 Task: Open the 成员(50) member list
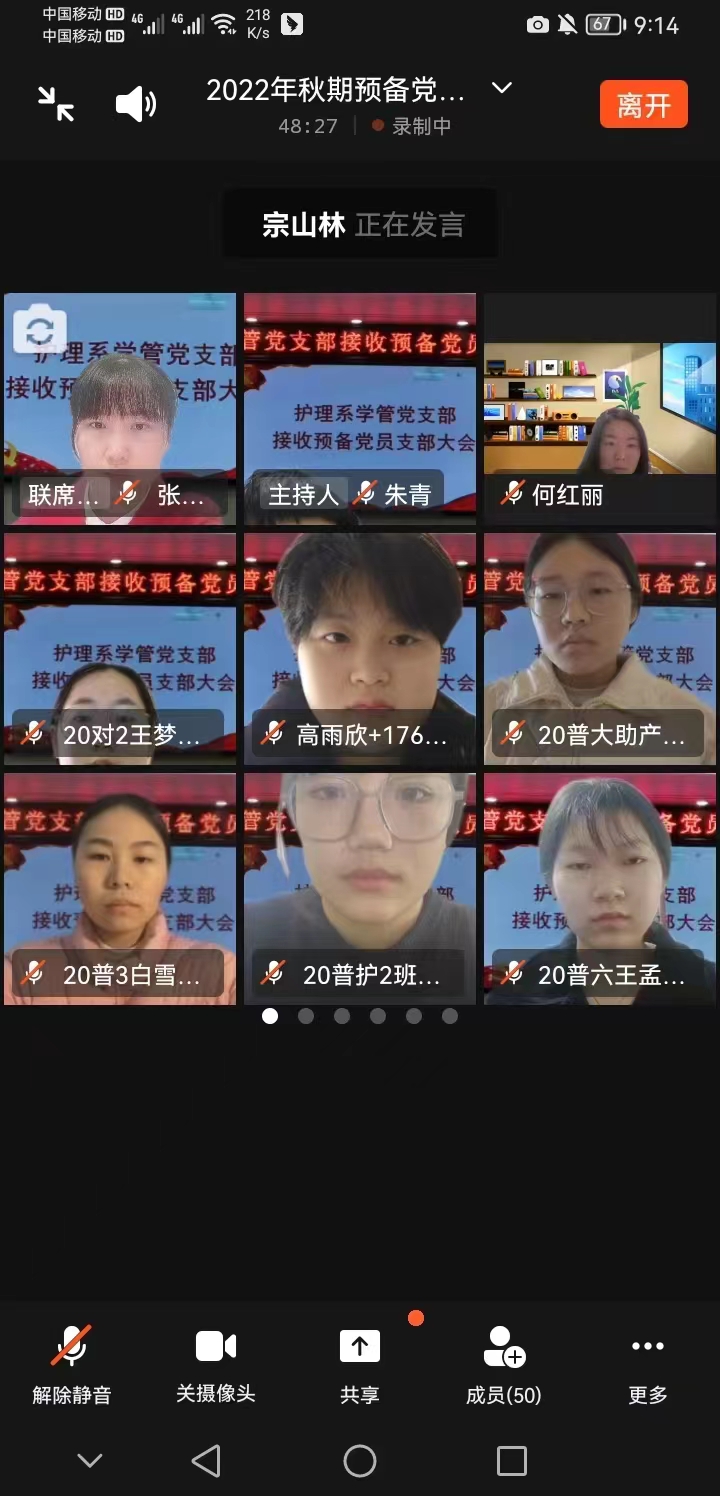click(504, 1364)
